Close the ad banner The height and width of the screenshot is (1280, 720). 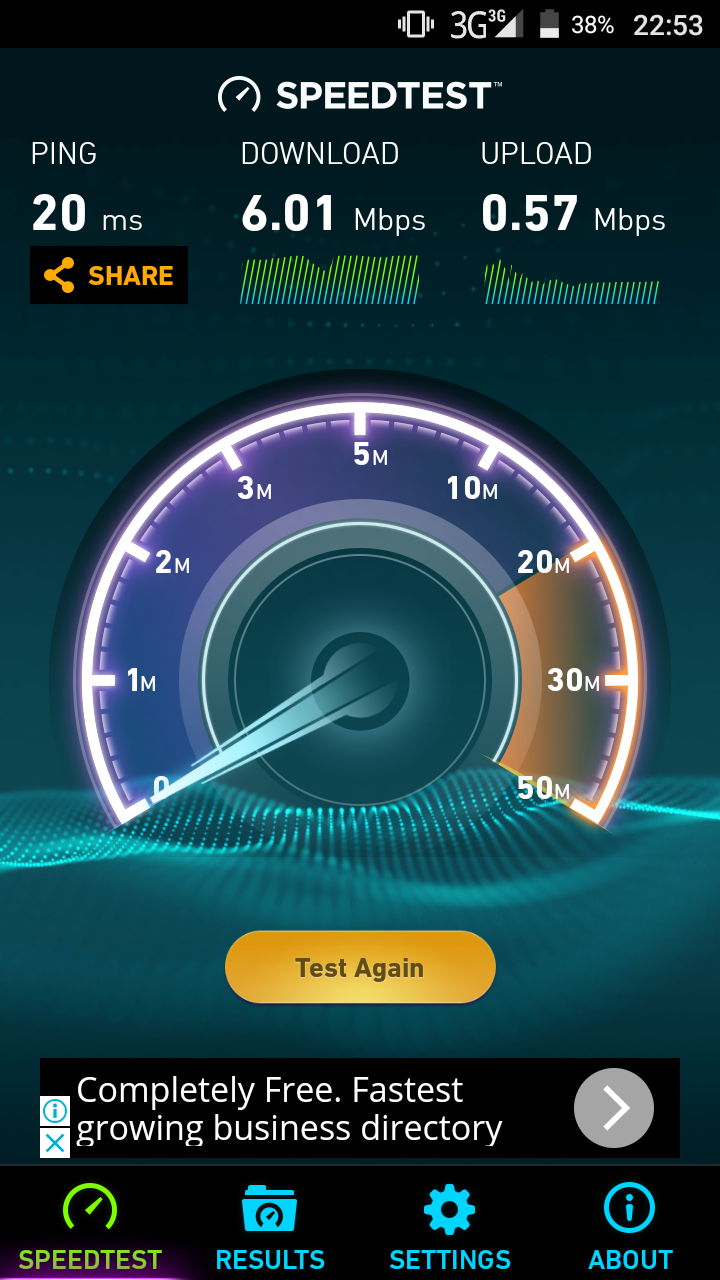tap(55, 1142)
